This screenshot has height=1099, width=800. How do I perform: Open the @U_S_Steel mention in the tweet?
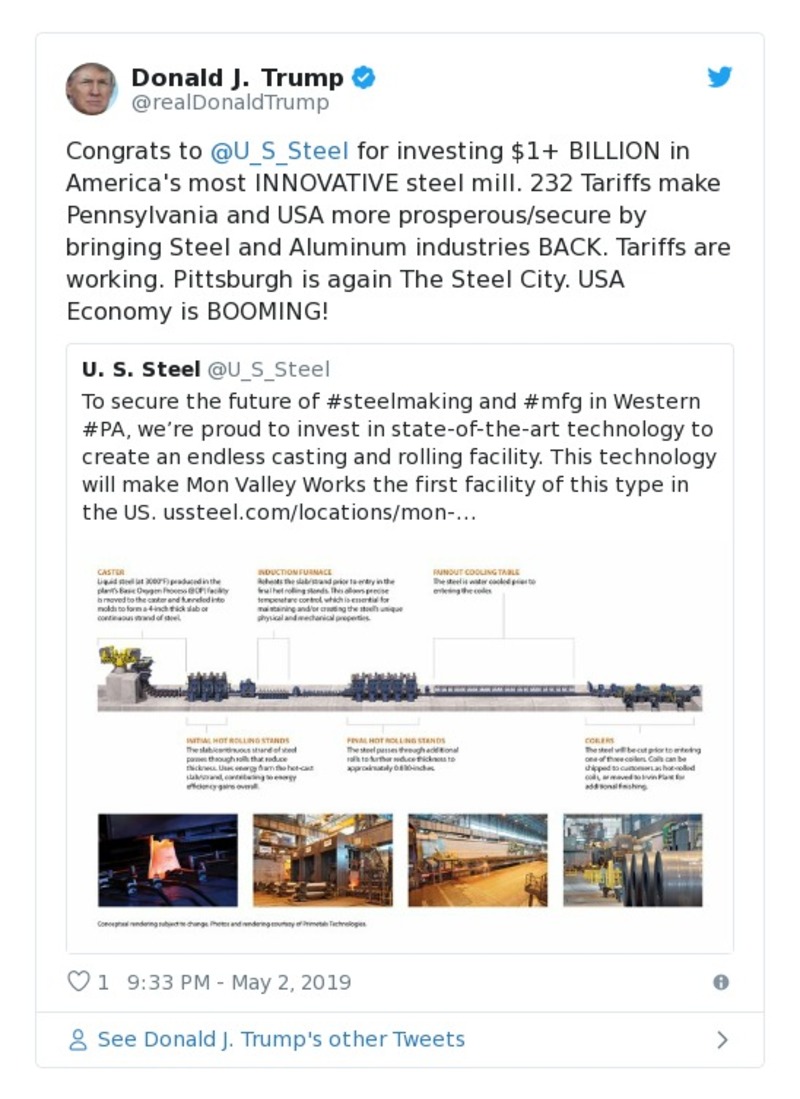pos(279,151)
